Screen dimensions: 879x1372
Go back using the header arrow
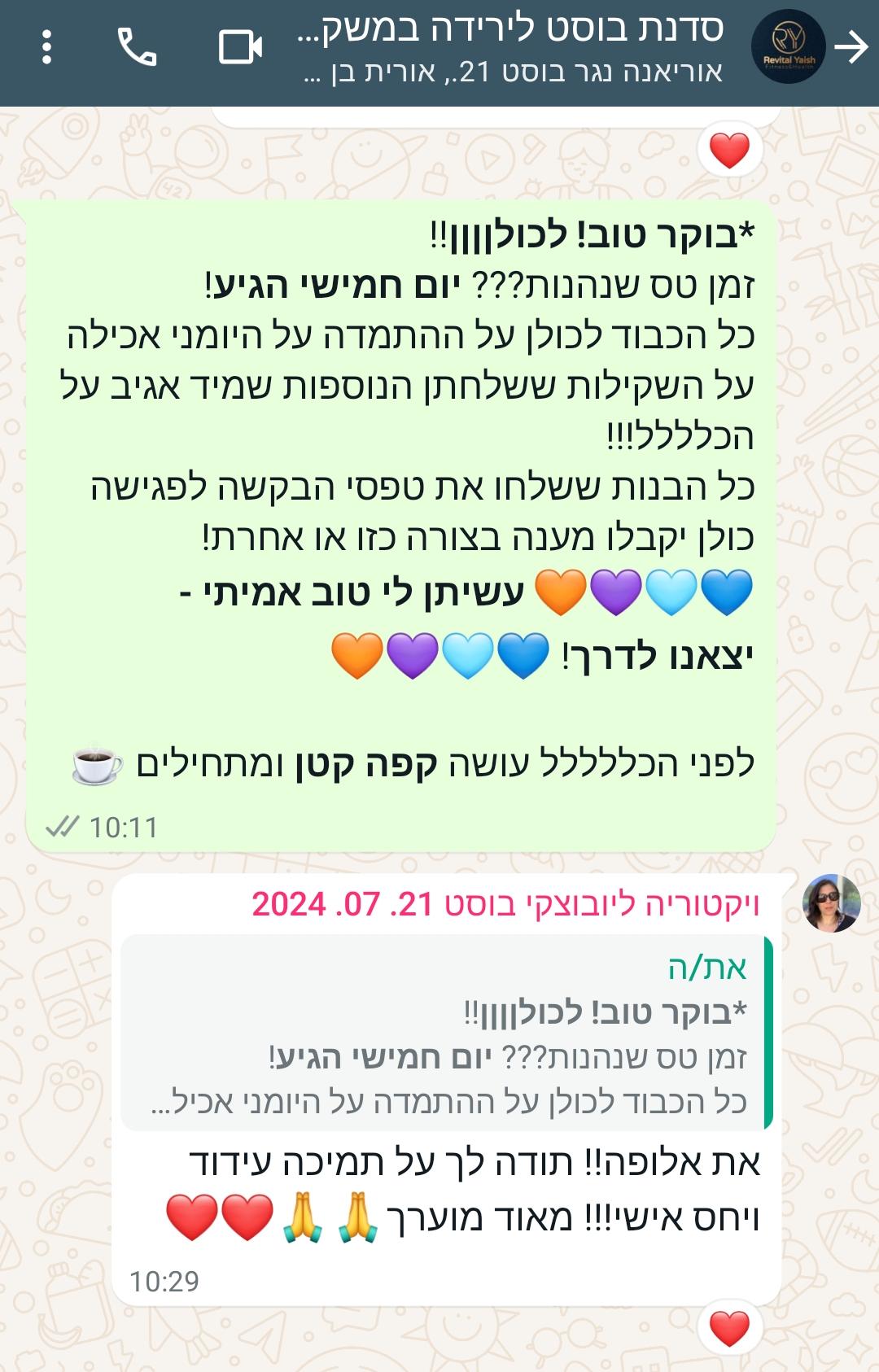coord(851,47)
